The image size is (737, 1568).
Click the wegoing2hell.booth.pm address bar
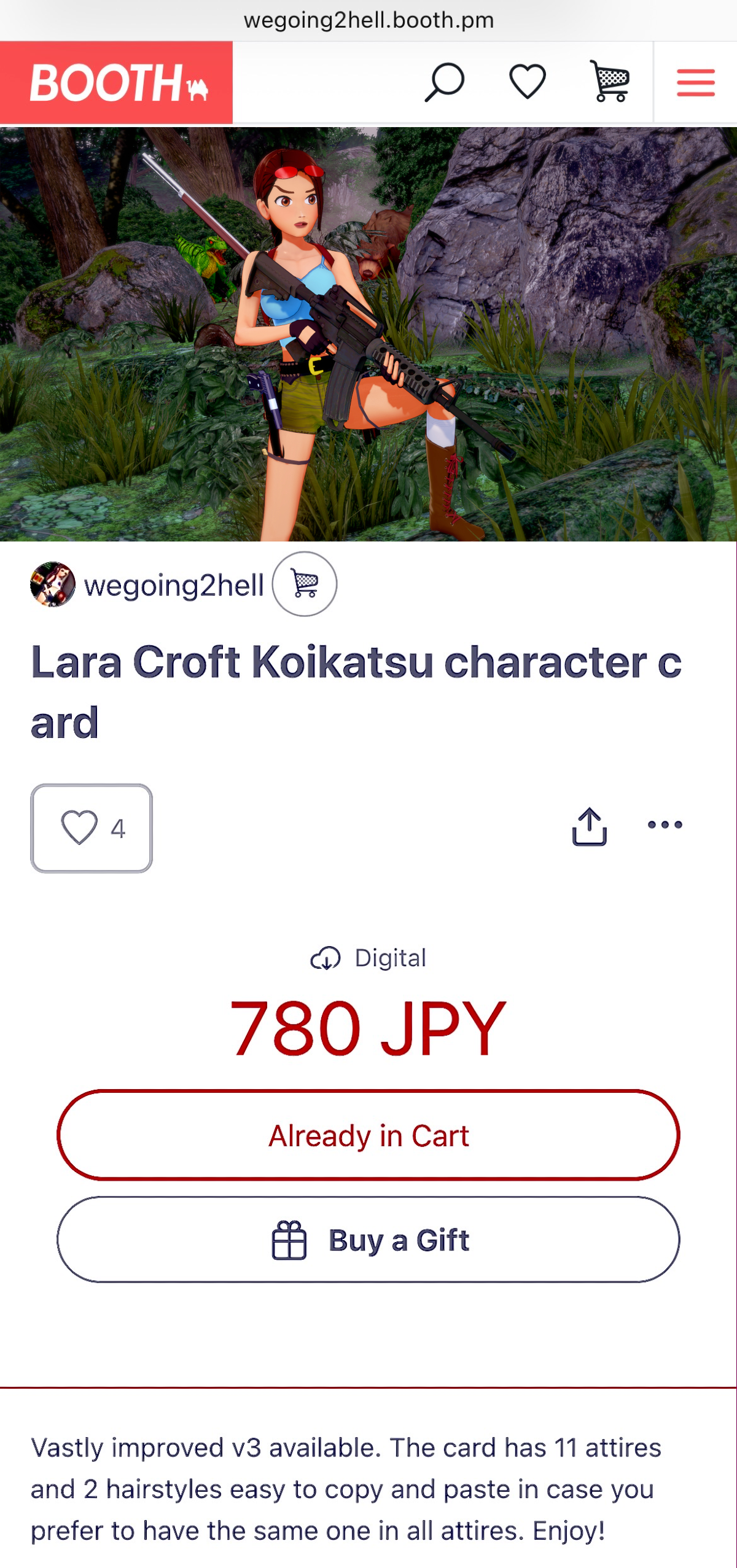coord(368,20)
